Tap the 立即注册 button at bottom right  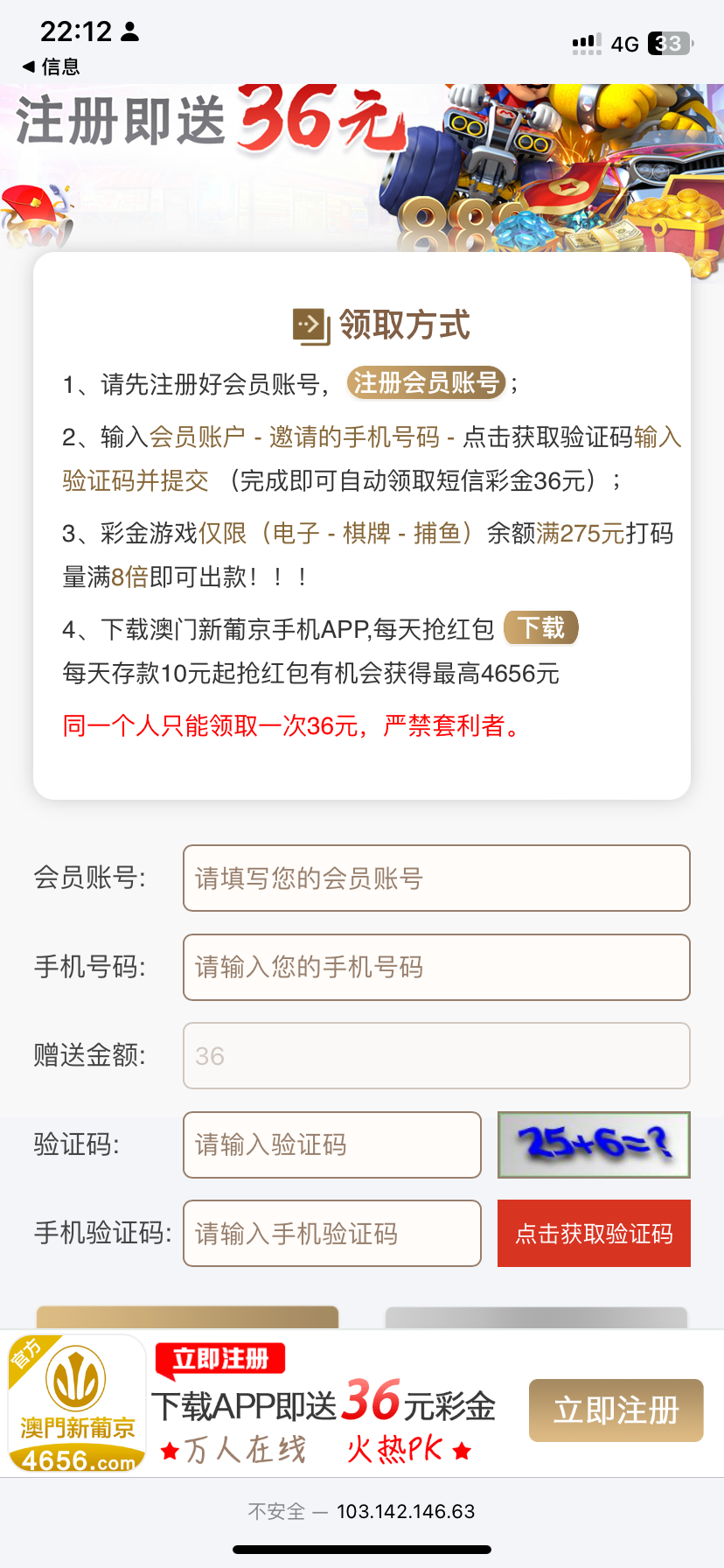pyautogui.click(x=616, y=1410)
